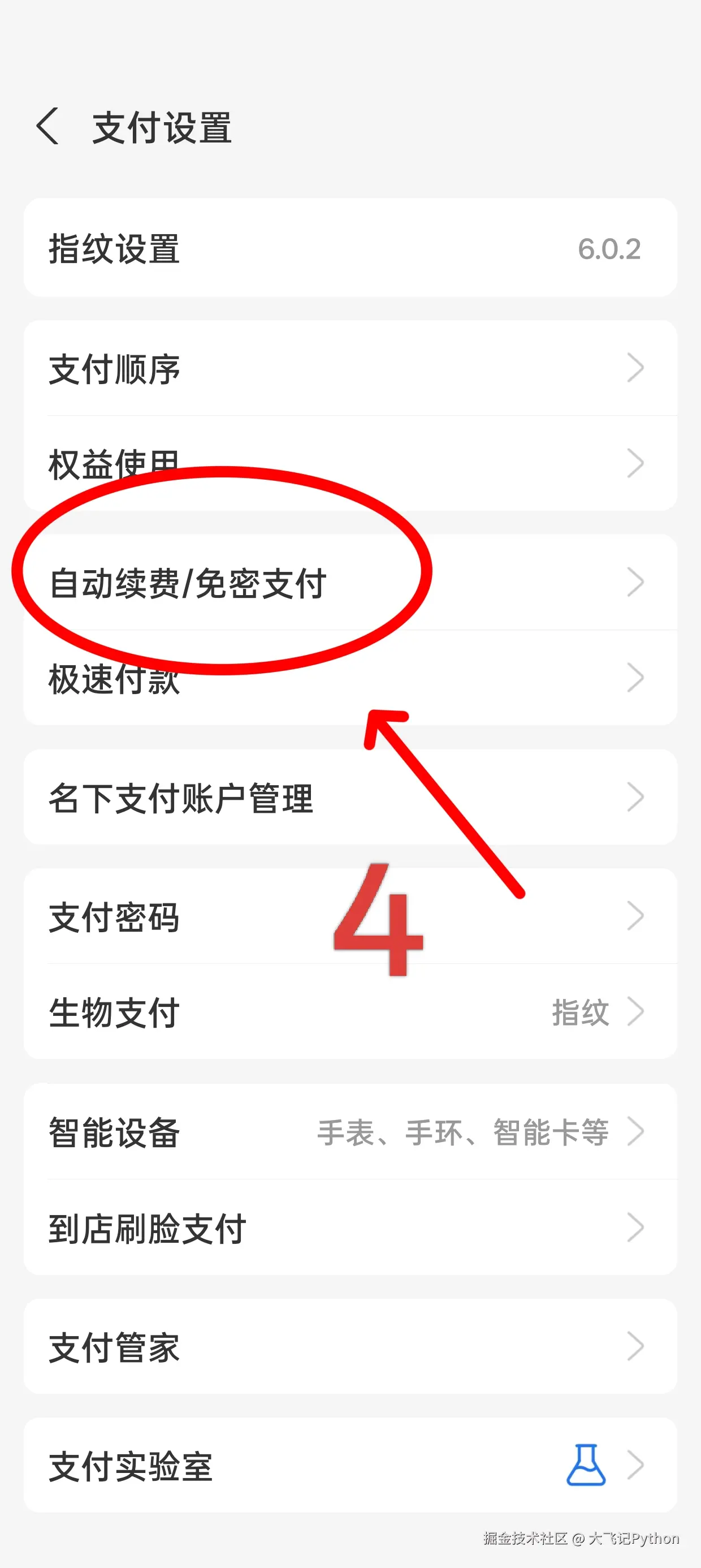This screenshot has width=701, height=1568.
Task: Open 权益使用 settings
Action: (350, 463)
